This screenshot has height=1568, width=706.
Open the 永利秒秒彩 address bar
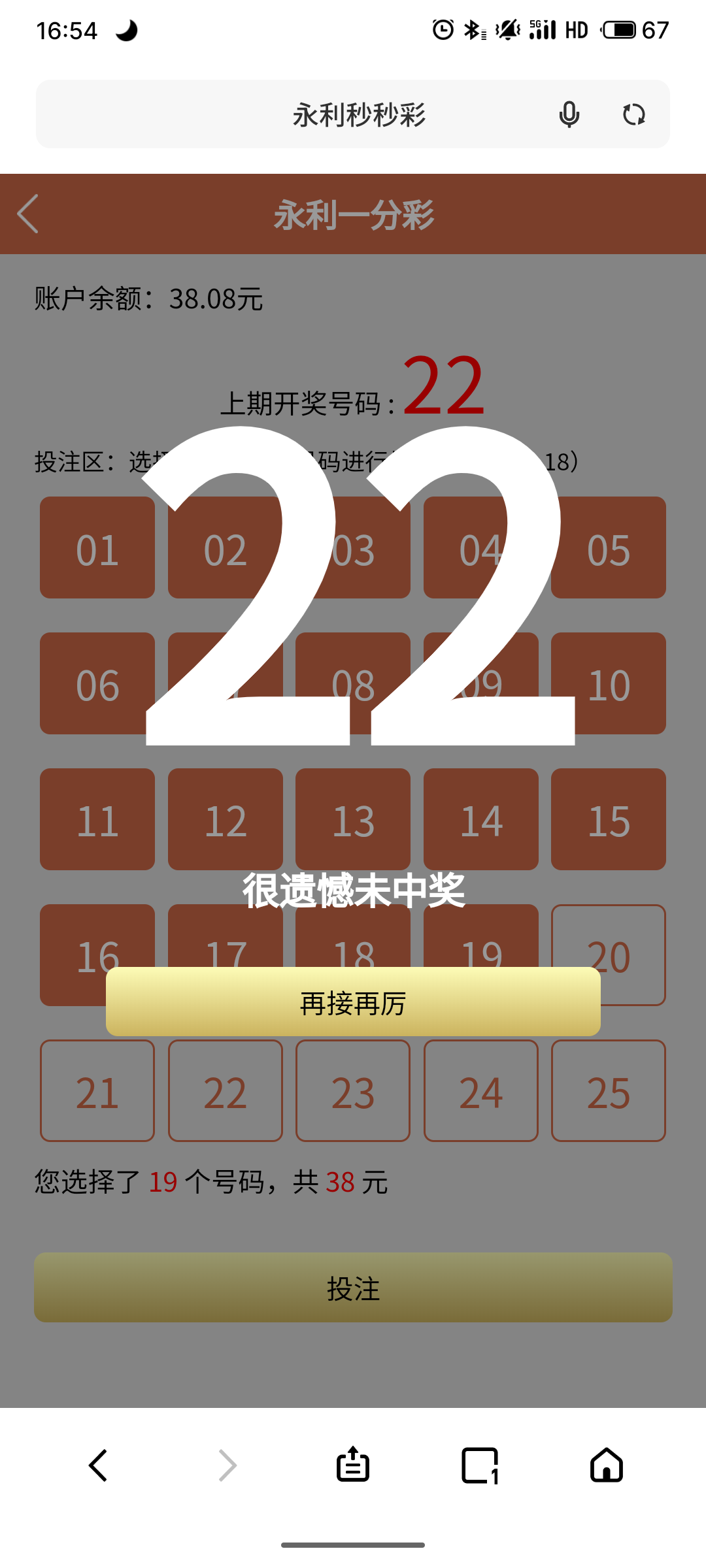coord(358,115)
